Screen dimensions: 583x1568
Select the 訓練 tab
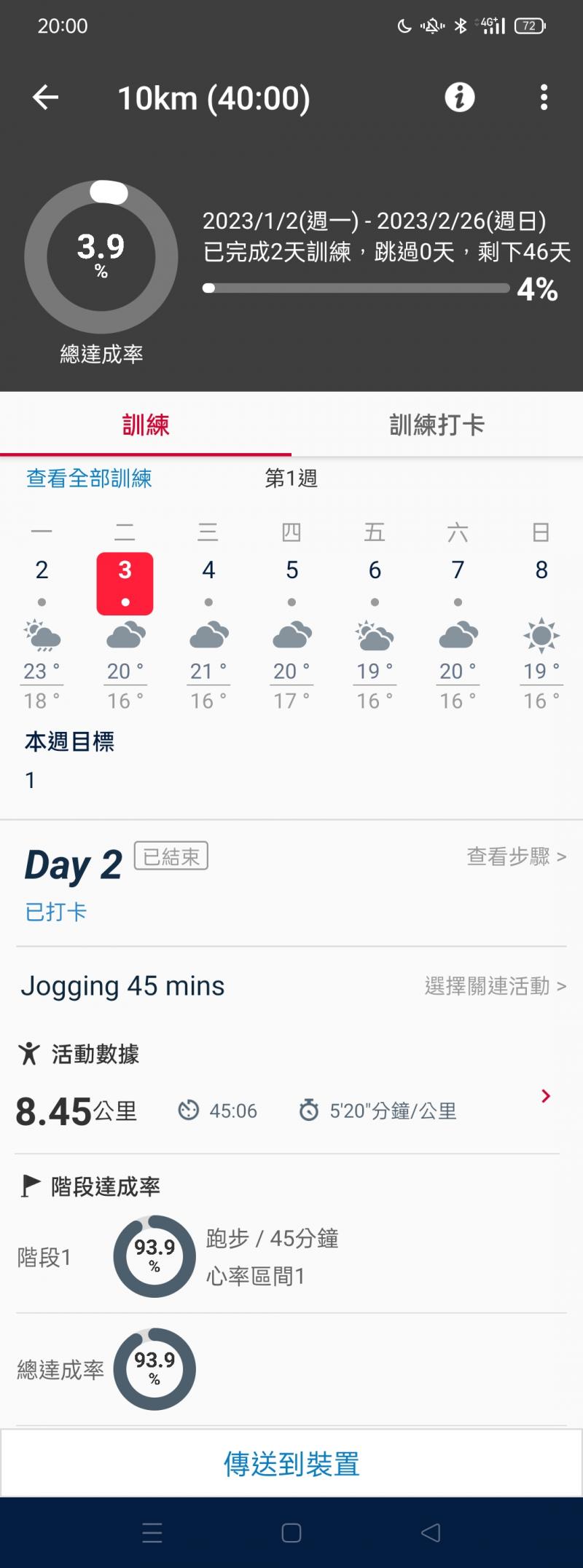click(x=146, y=425)
